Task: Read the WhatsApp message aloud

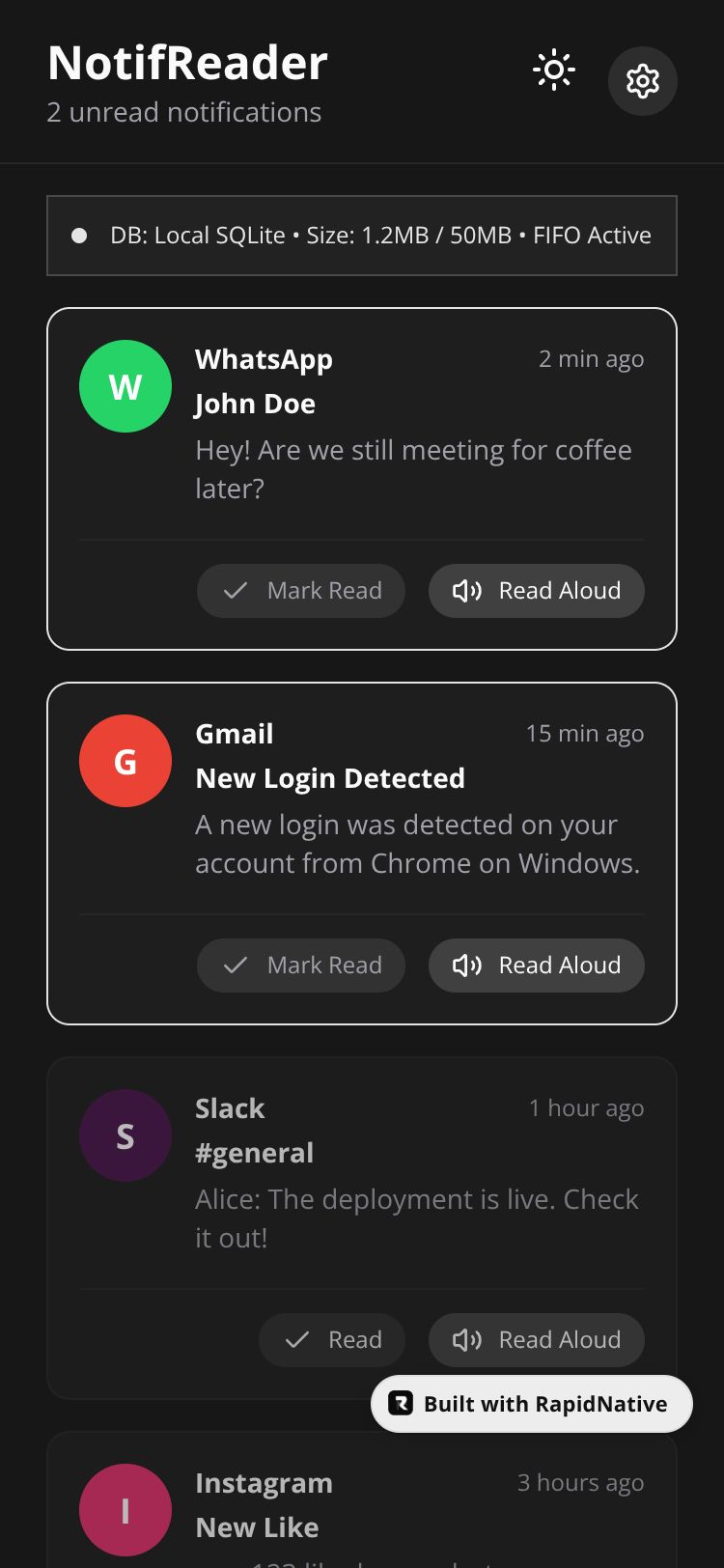Action: [536, 591]
